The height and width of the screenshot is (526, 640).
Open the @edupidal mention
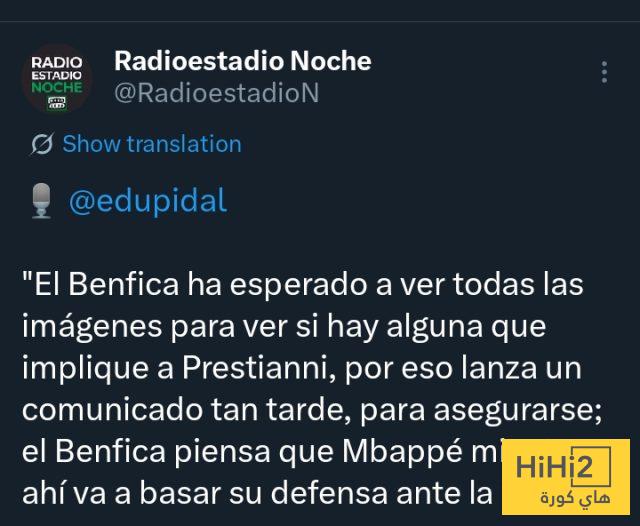point(147,201)
